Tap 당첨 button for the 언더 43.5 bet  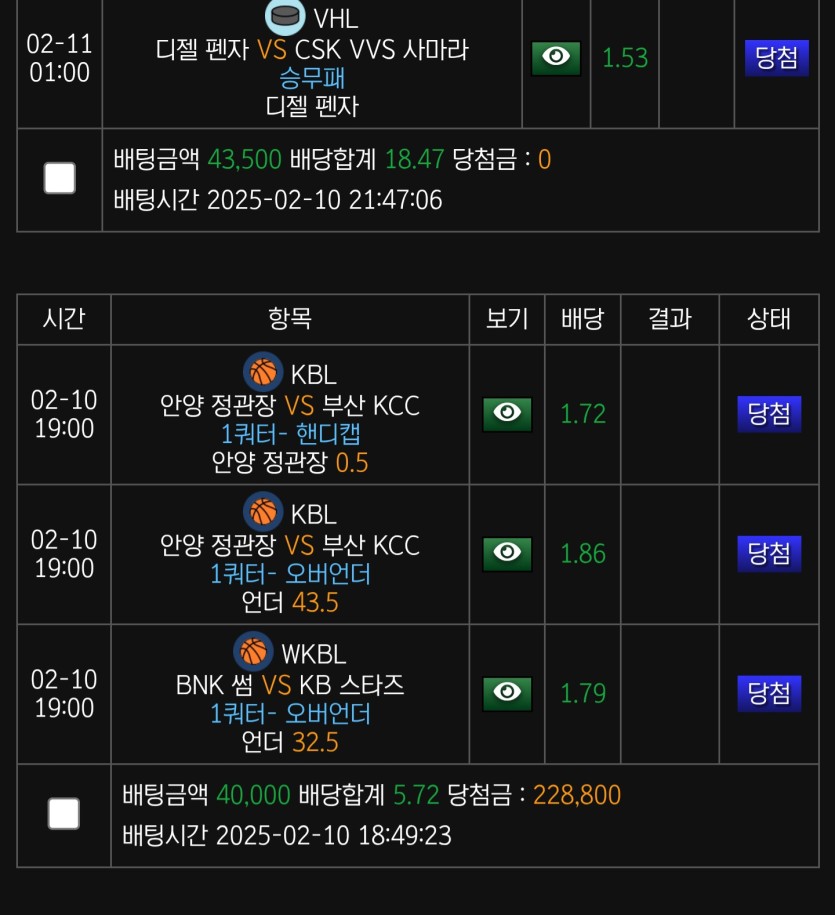click(x=769, y=553)
